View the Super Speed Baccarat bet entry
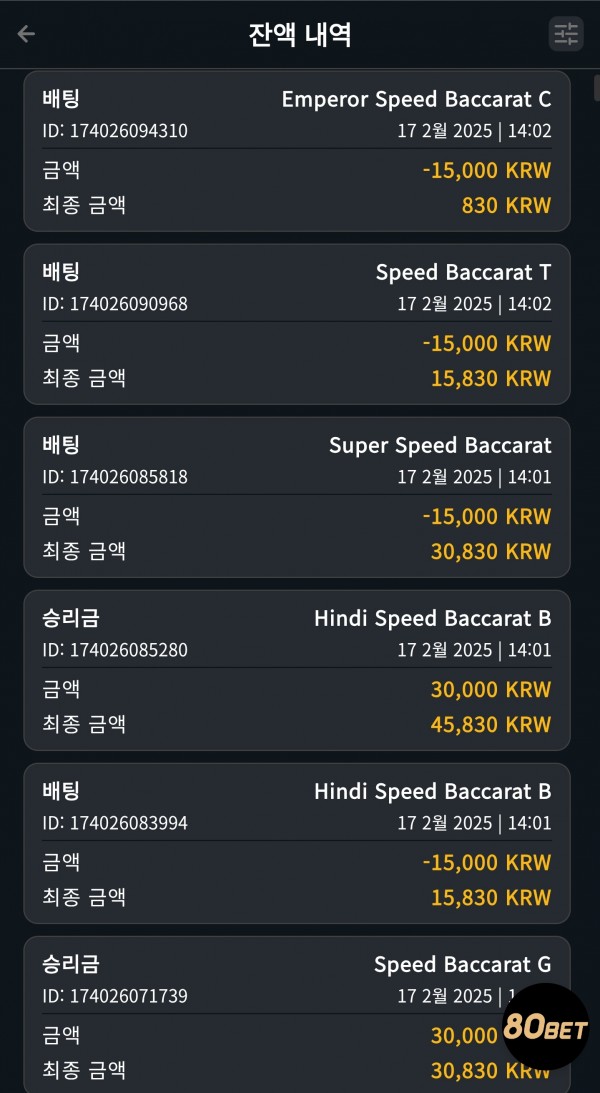Screen dimensions: 600x1093 coord(297,497)
